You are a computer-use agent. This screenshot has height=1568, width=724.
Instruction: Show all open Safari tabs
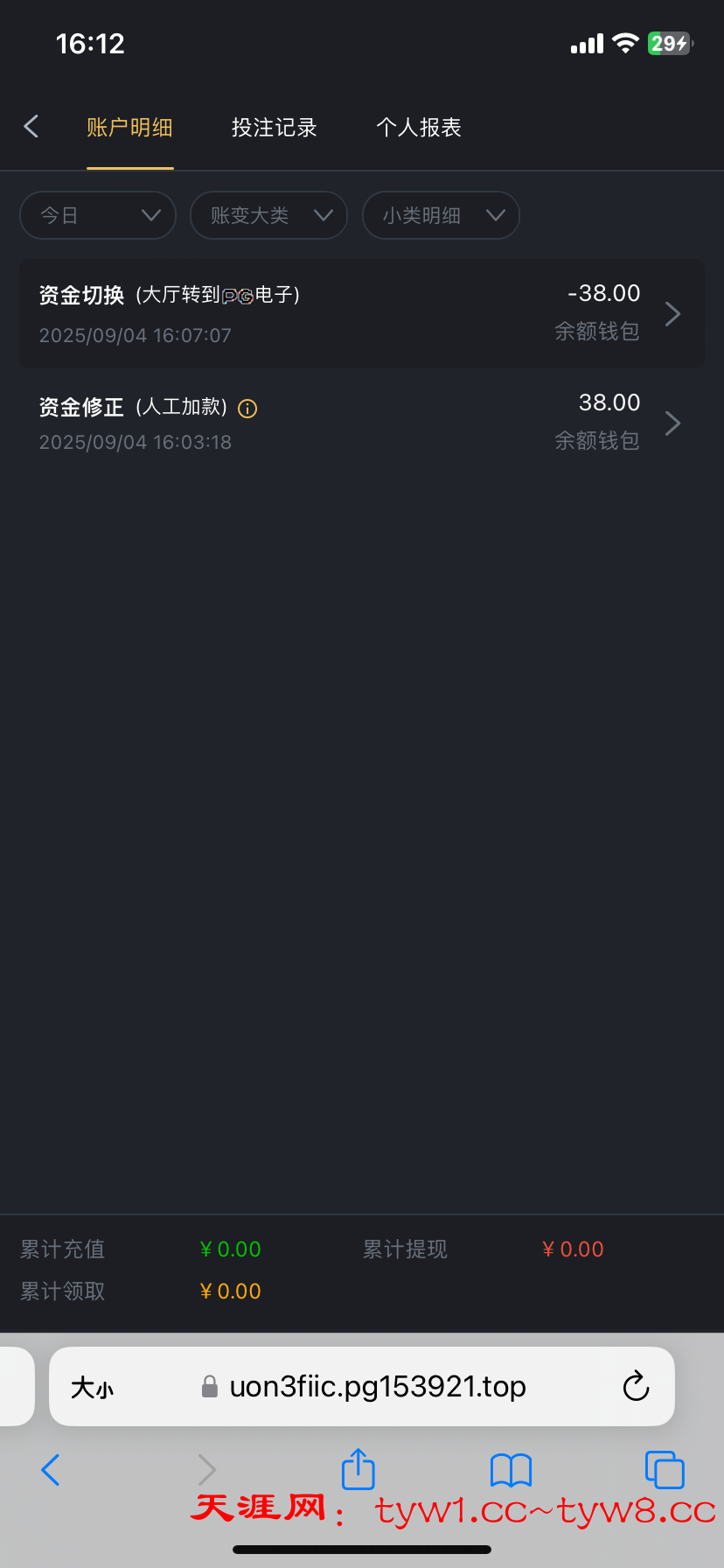(x=664, y=1470)
